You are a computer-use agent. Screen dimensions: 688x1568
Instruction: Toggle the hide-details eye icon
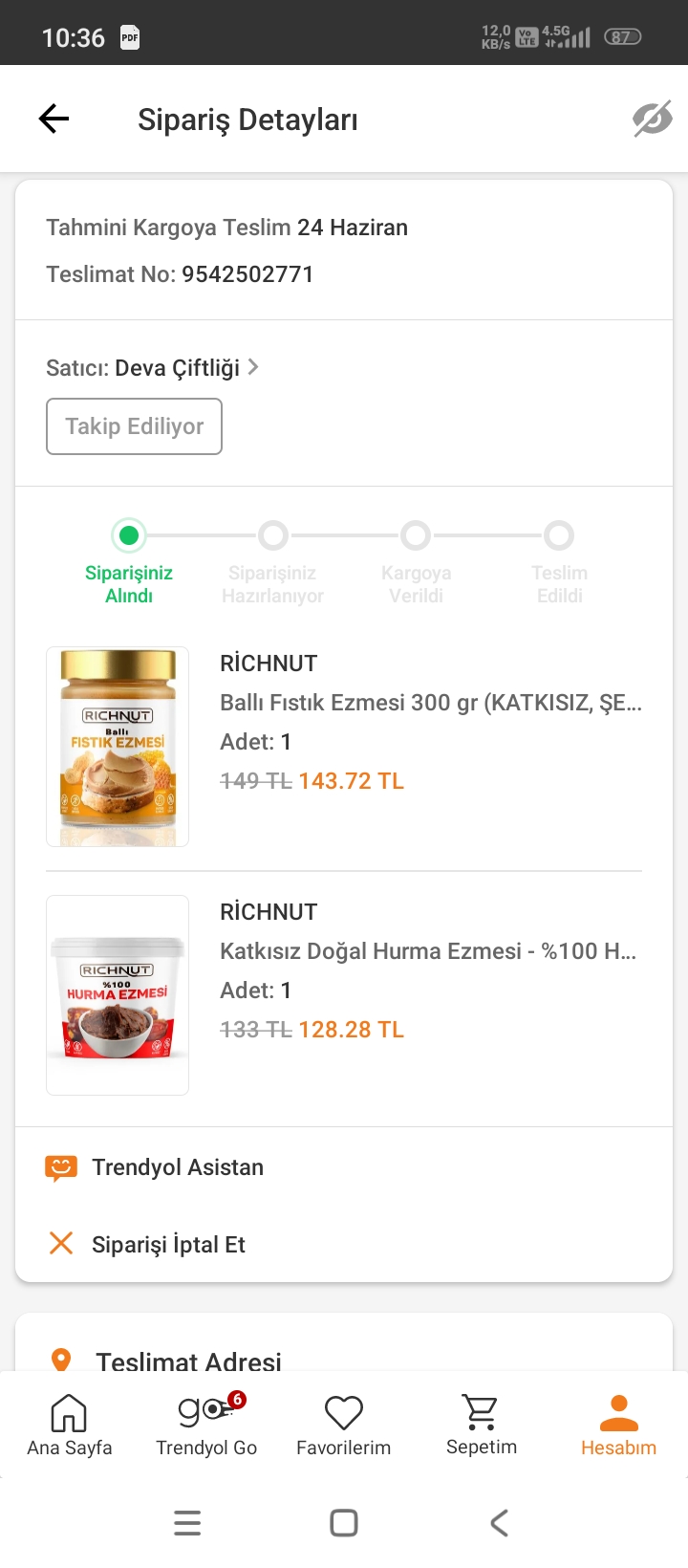[652, 120]
